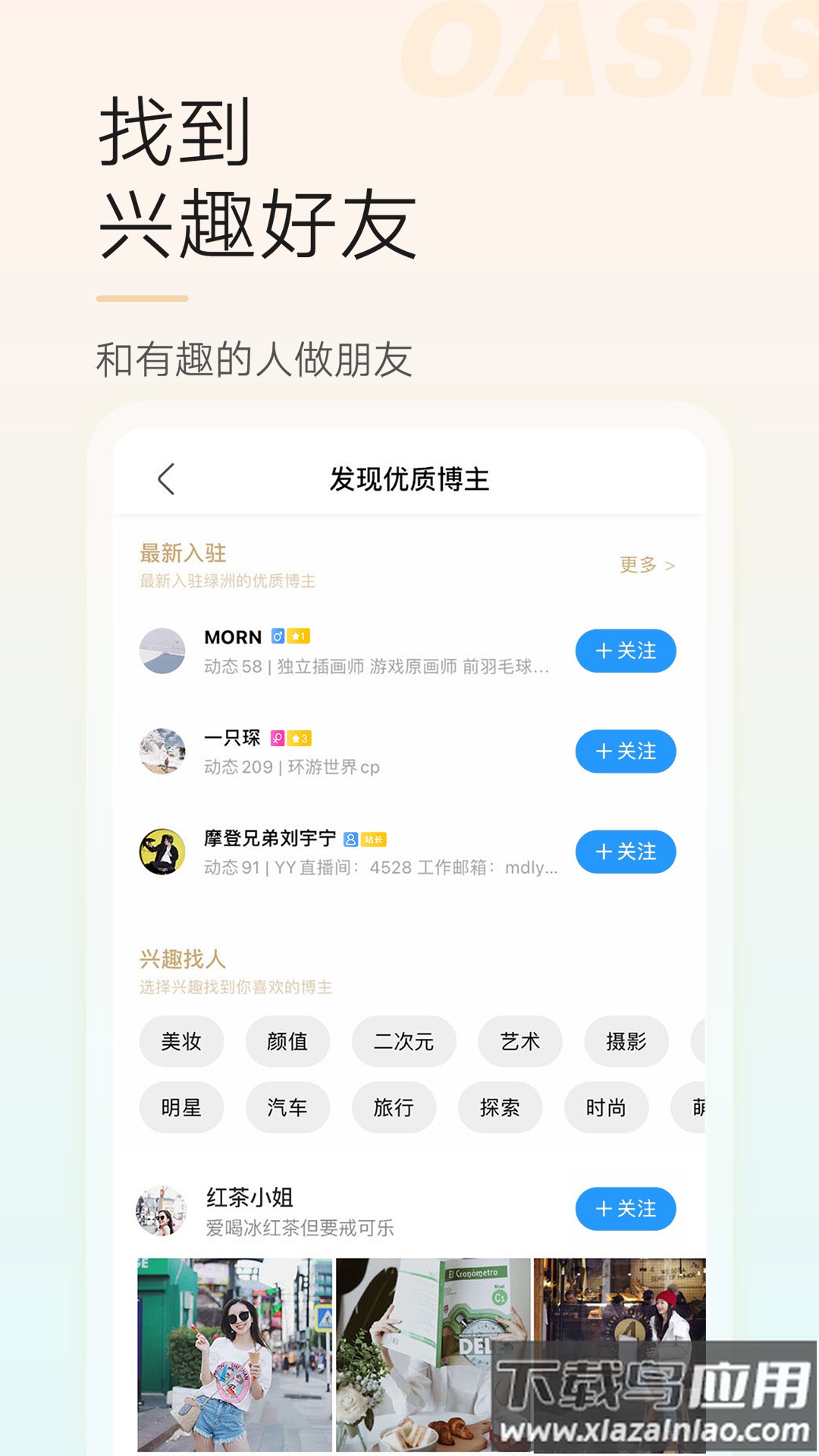Toggle the 美妆 interest tag
The width and height of the screenshot is (819, 1456).
pos(182,1042)
